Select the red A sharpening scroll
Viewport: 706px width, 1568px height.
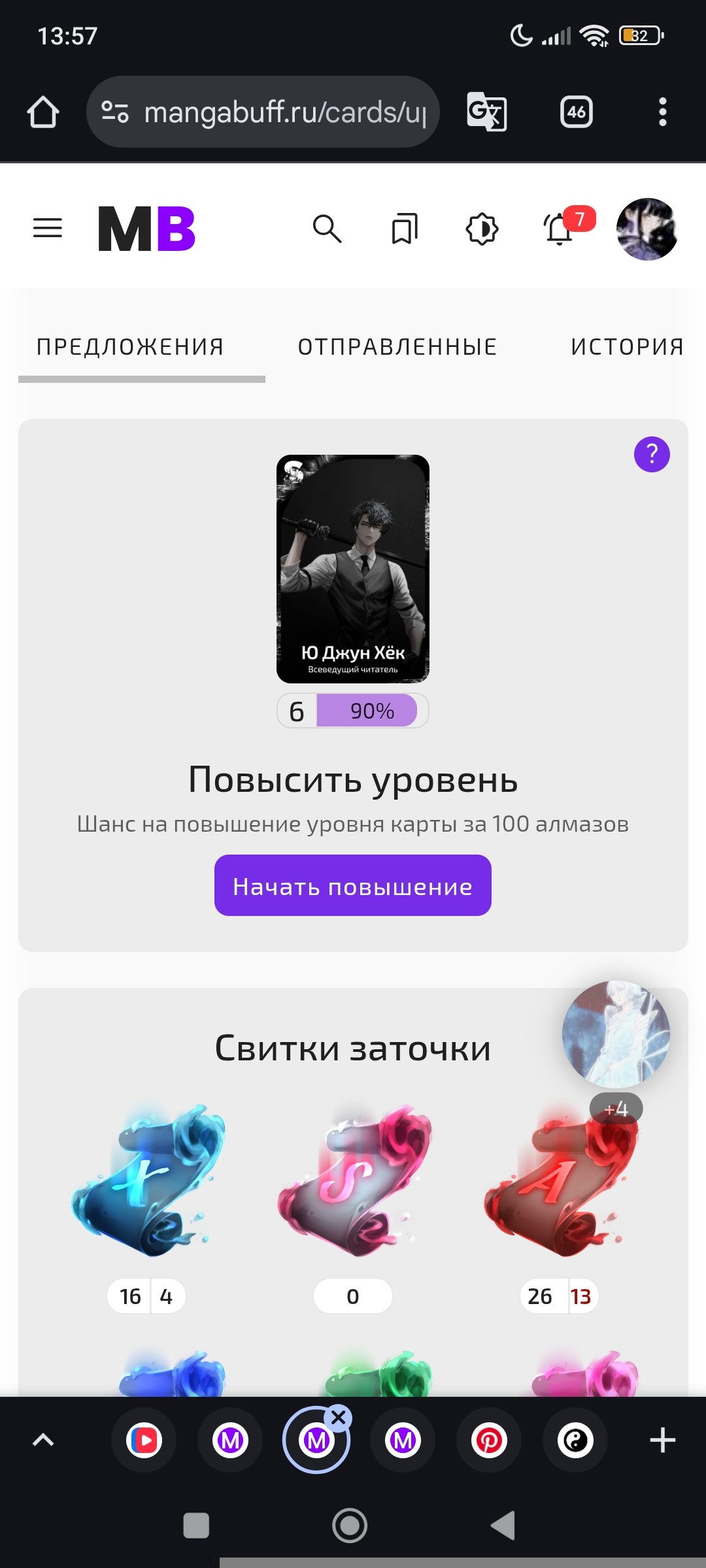coord(560,1181)
